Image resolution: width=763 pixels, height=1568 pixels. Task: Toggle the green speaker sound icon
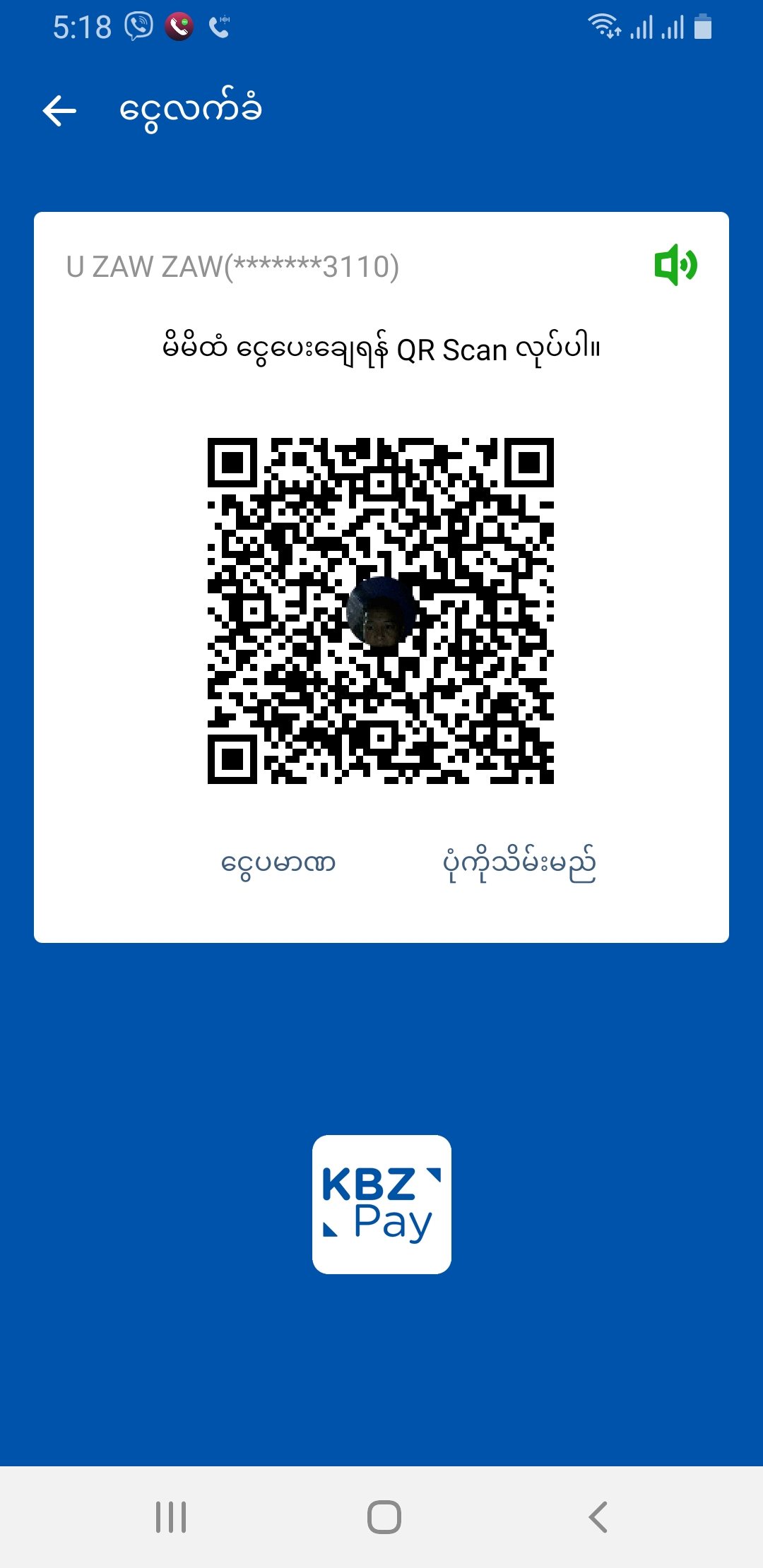pyautogui.click(x=675, y=265)
